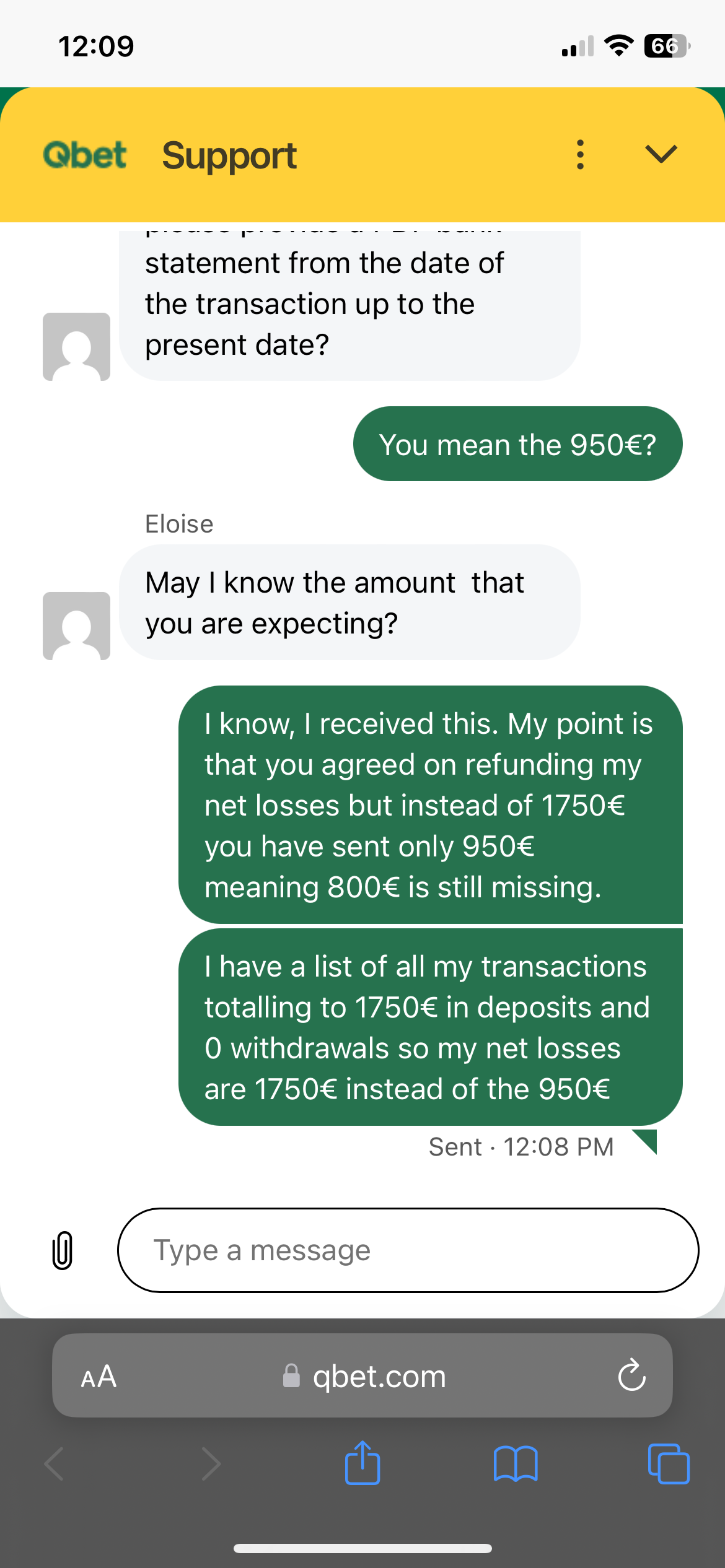
Task: Open the support chat overflow menu
Action: click(x=580, y=155)
